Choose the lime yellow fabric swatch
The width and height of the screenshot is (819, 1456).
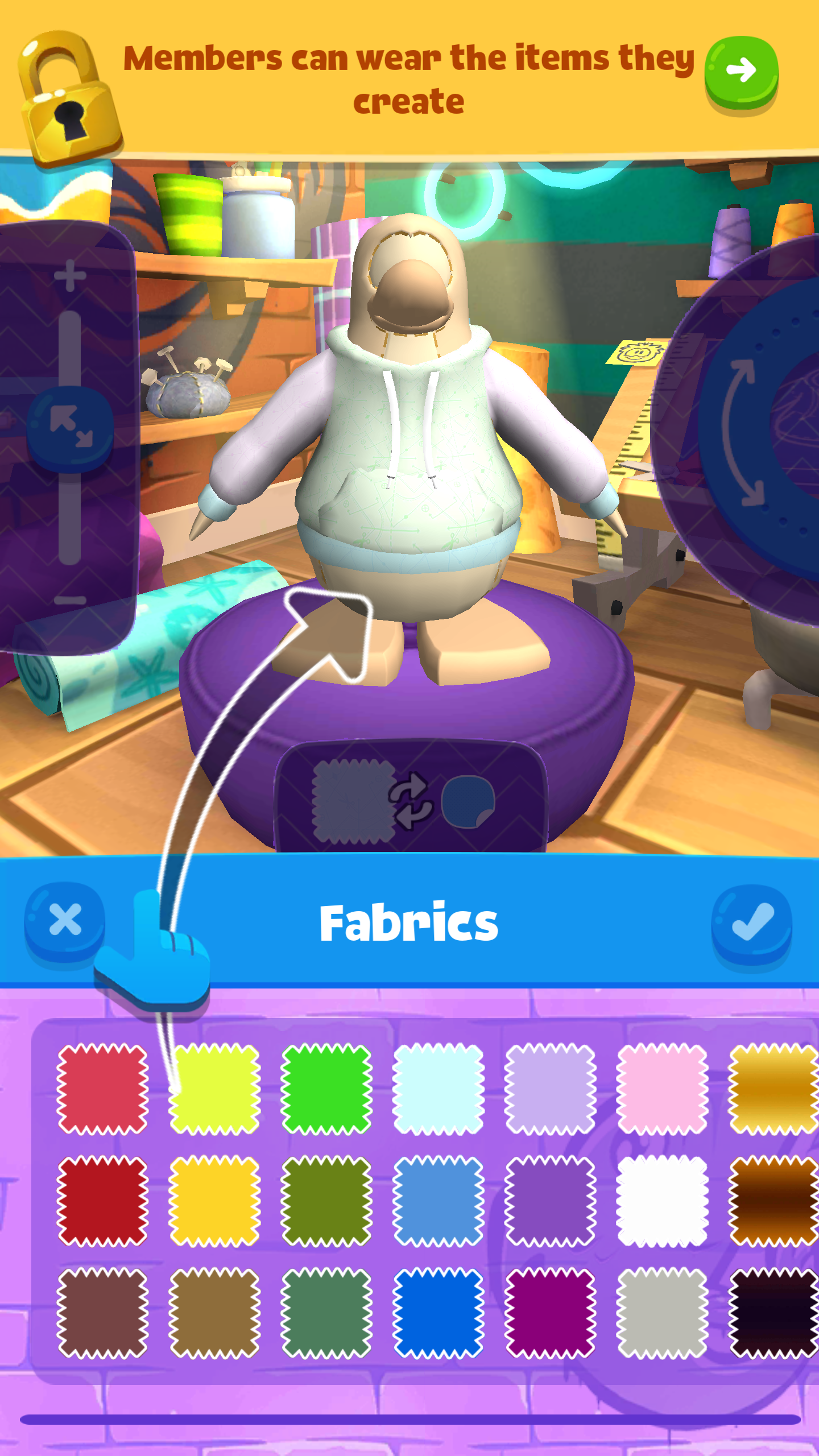[x=215, y=1089]
